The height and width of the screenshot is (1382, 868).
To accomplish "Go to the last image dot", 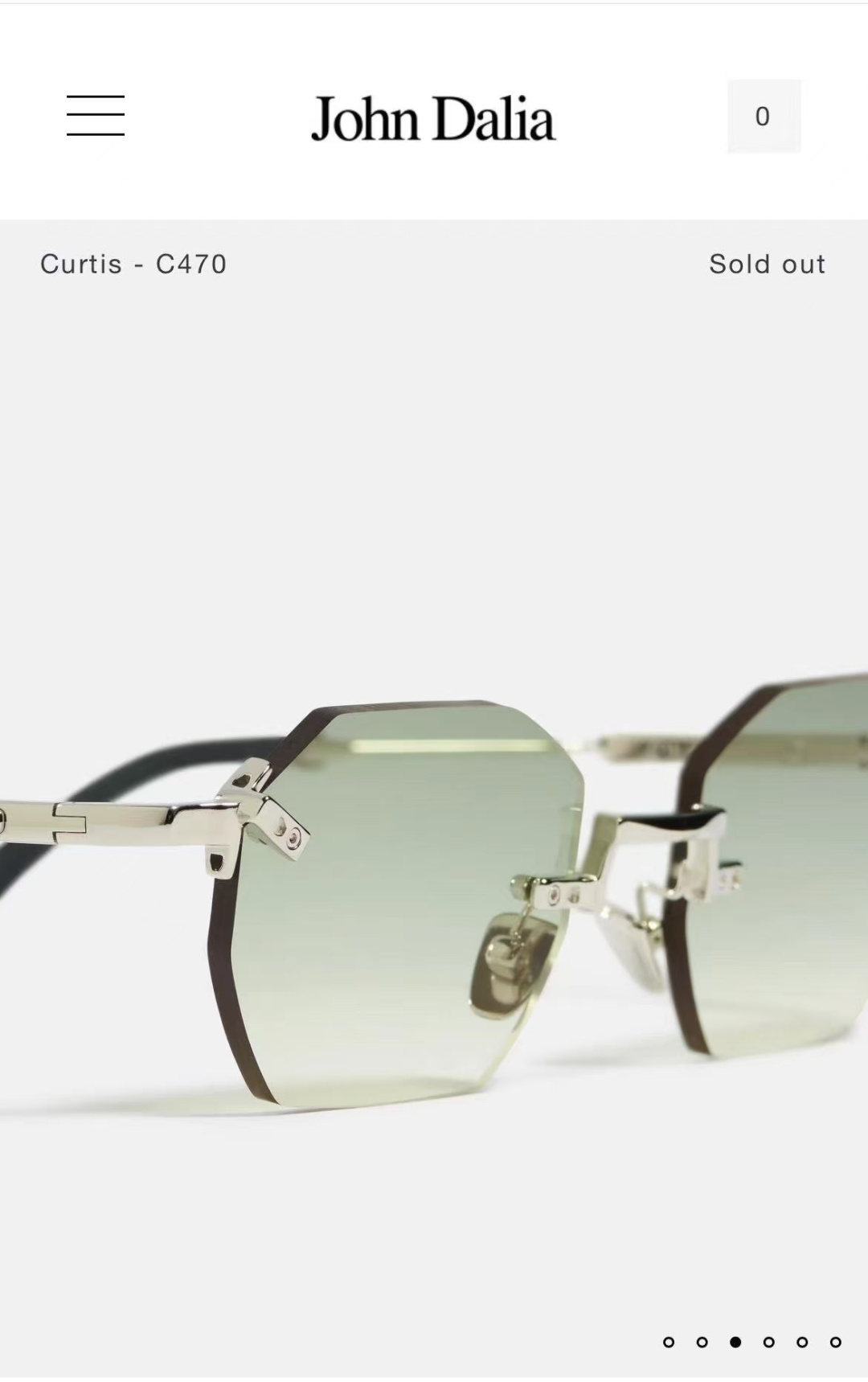I will coord(836,1342).
